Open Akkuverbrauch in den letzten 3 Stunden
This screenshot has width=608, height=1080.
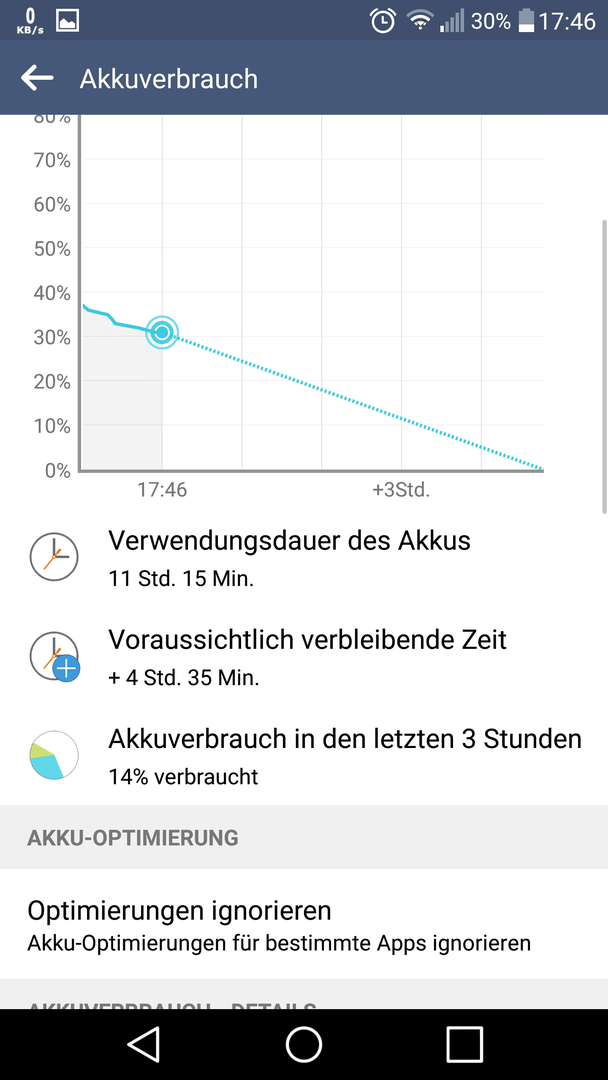coord(304,756)
